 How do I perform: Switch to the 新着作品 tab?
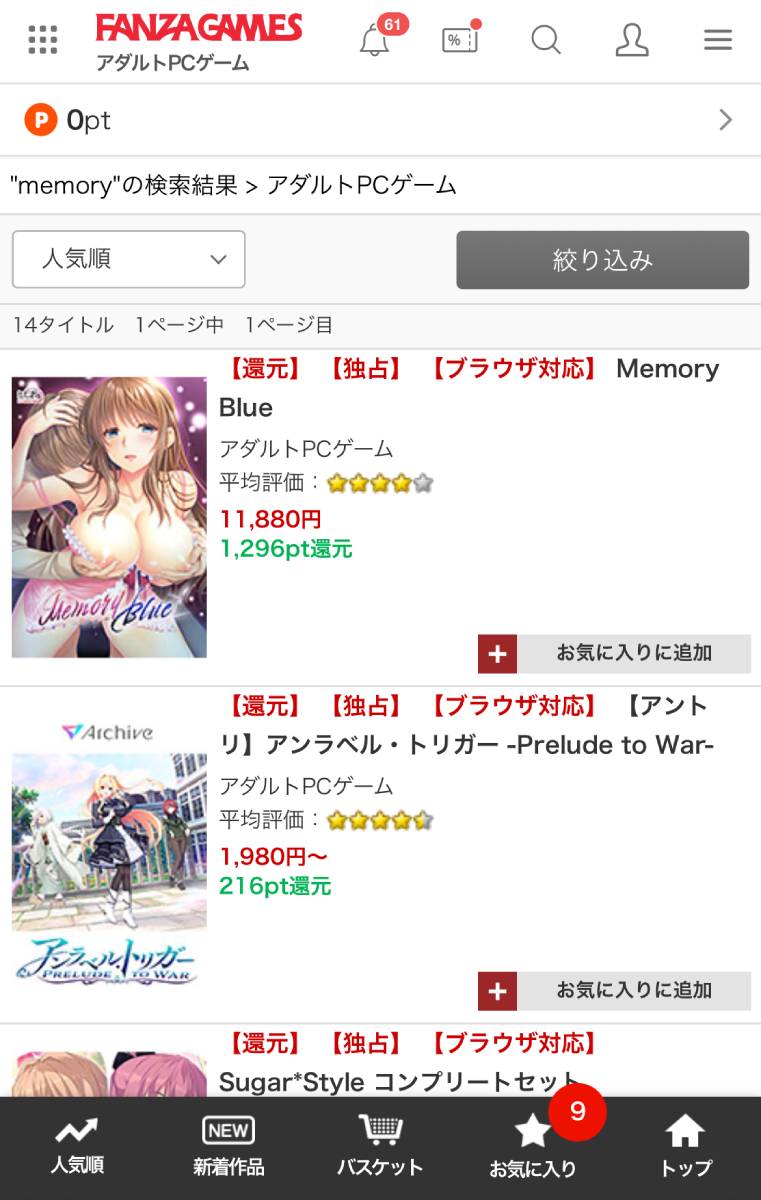tap(228, 1146)
